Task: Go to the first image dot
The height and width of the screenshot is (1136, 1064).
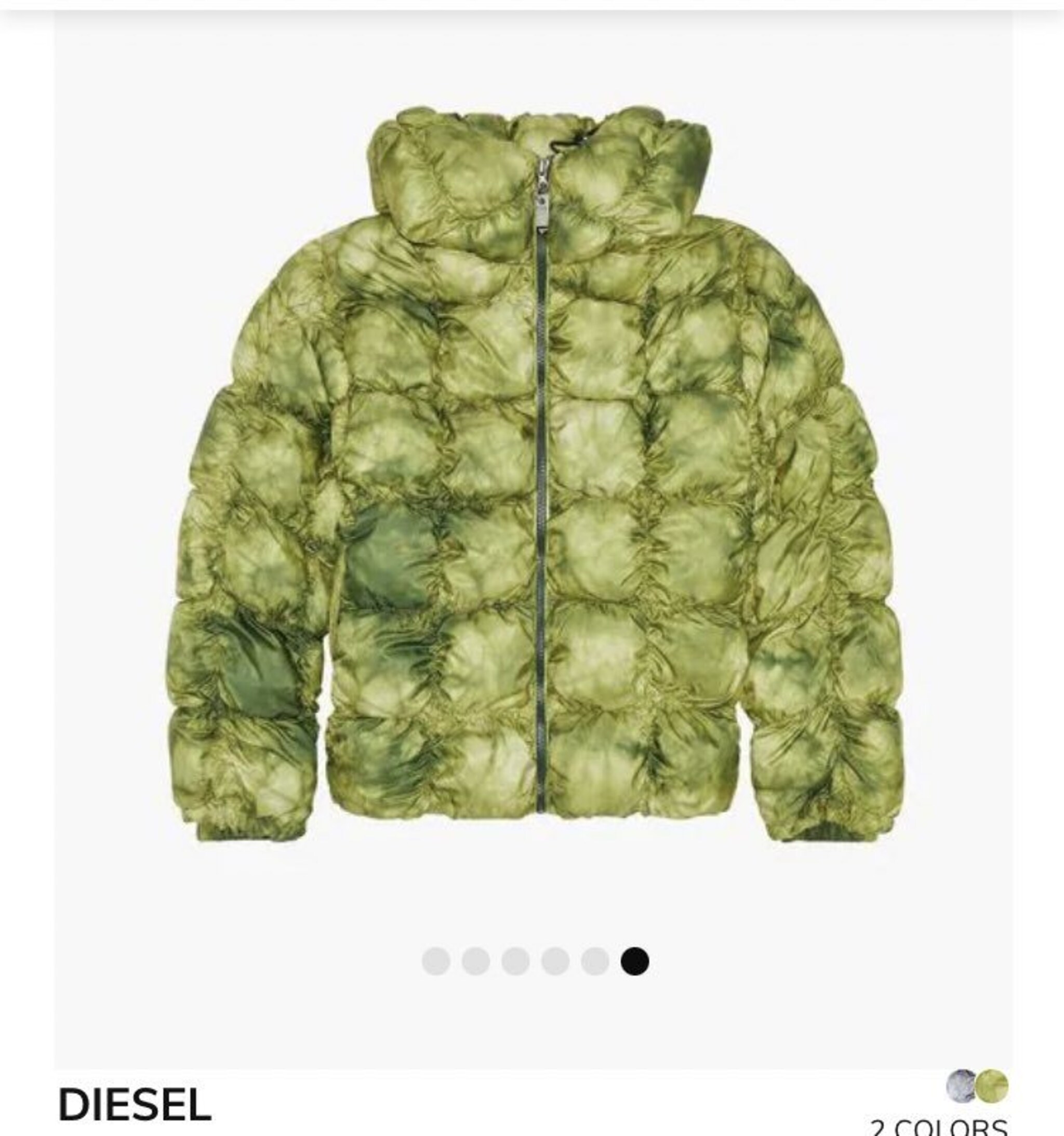Action: 436,960
